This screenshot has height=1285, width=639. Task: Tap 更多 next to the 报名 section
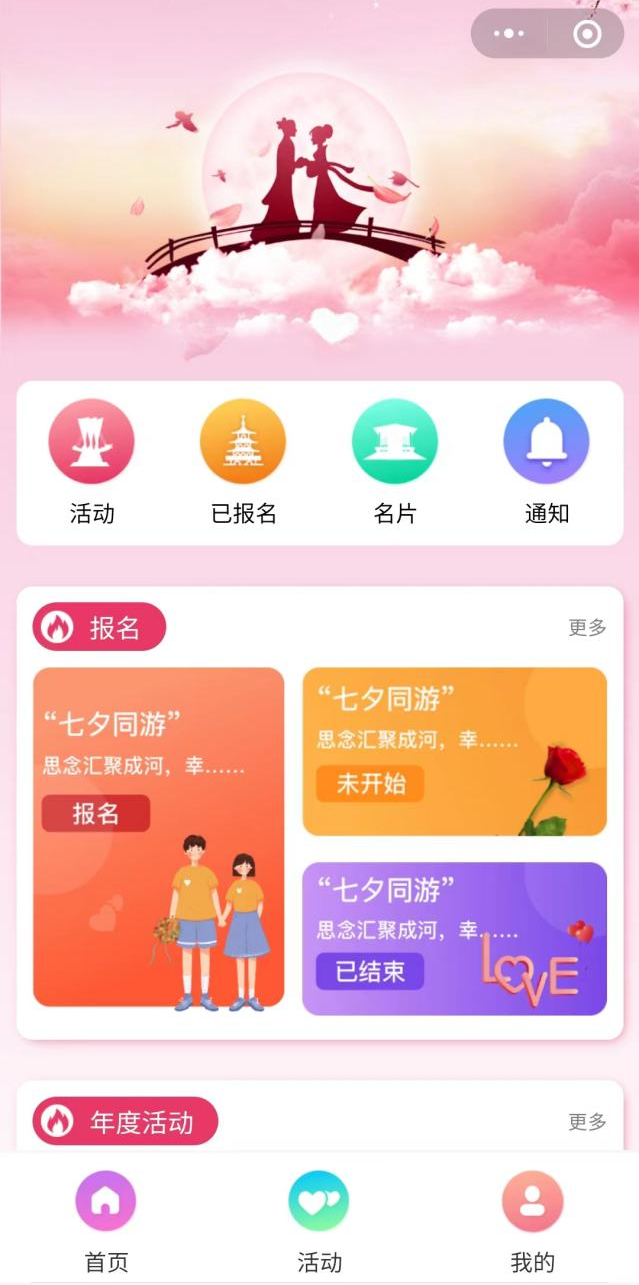click(x=587, y=628)
